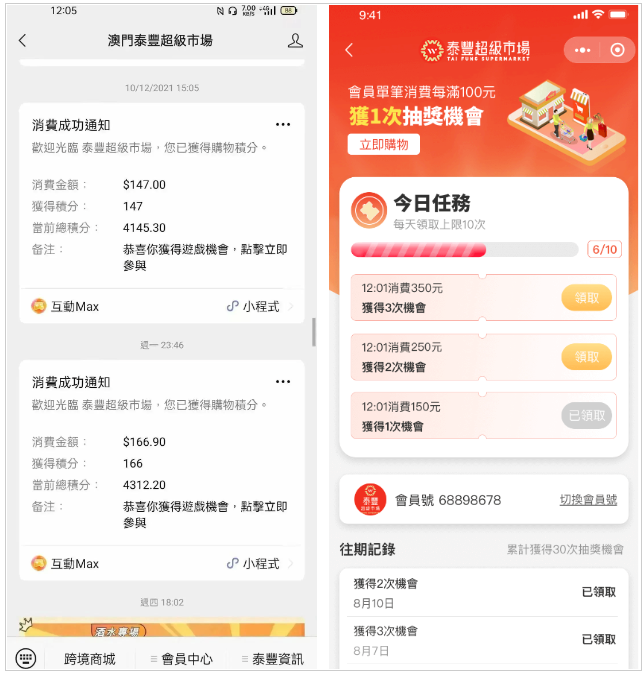
Task: Claim the reward for 消費350元
Action: pyautogui.click(x=587, y=298)
